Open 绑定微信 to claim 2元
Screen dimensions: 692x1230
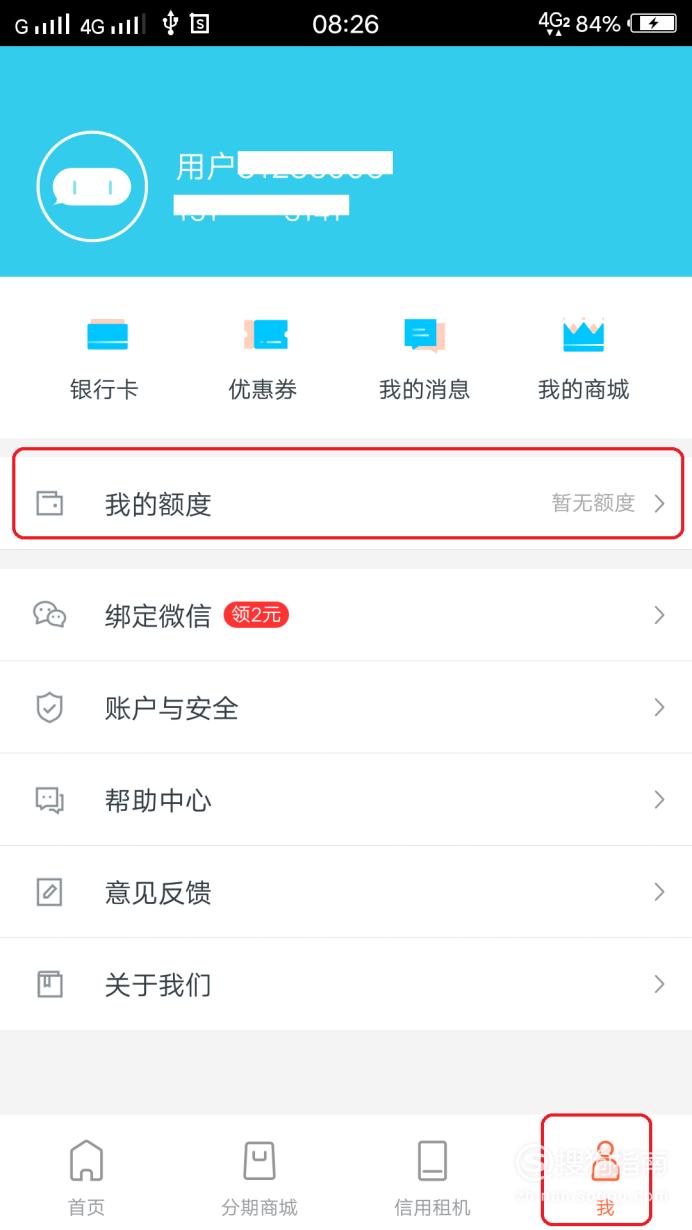(x=346, y=615)
